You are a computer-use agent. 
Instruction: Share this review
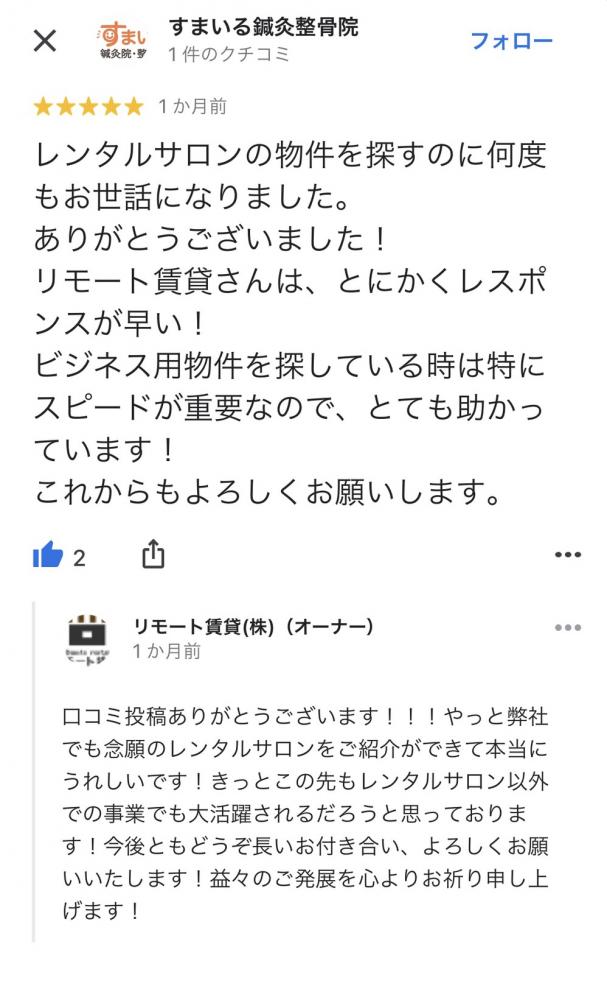[152, 555]
